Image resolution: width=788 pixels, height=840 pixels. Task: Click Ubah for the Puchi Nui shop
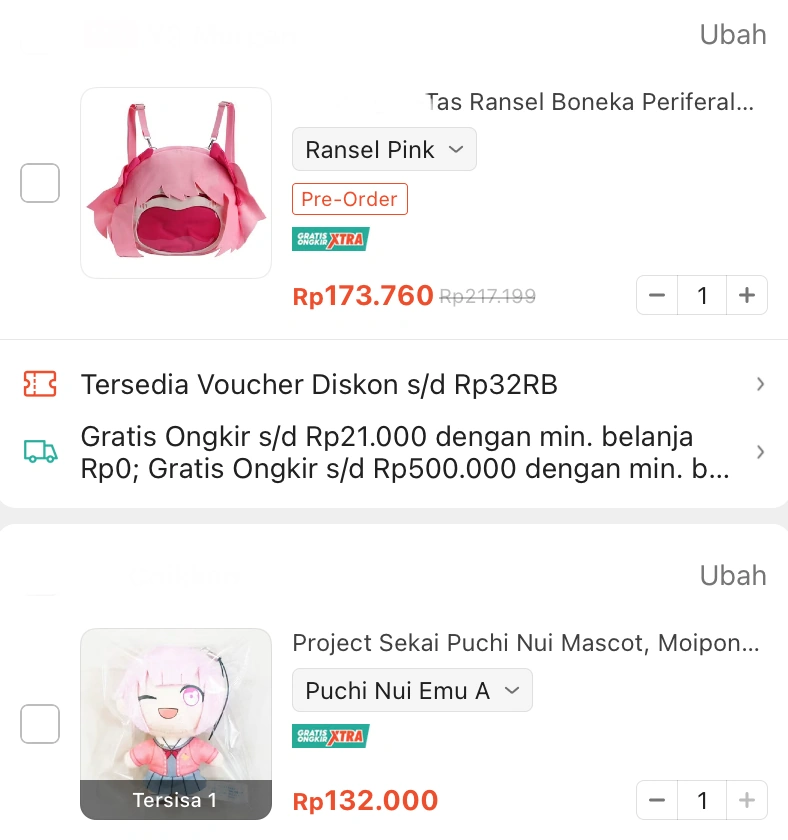click(733, 575)
